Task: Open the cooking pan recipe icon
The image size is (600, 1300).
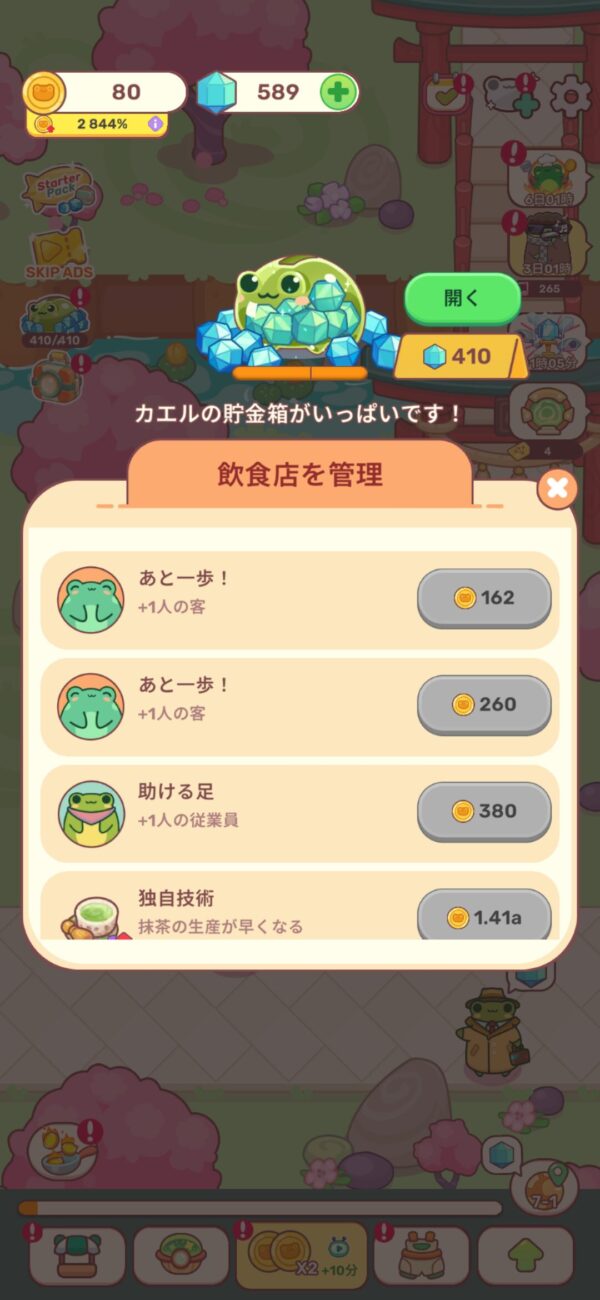Action: pos(62,1151)
